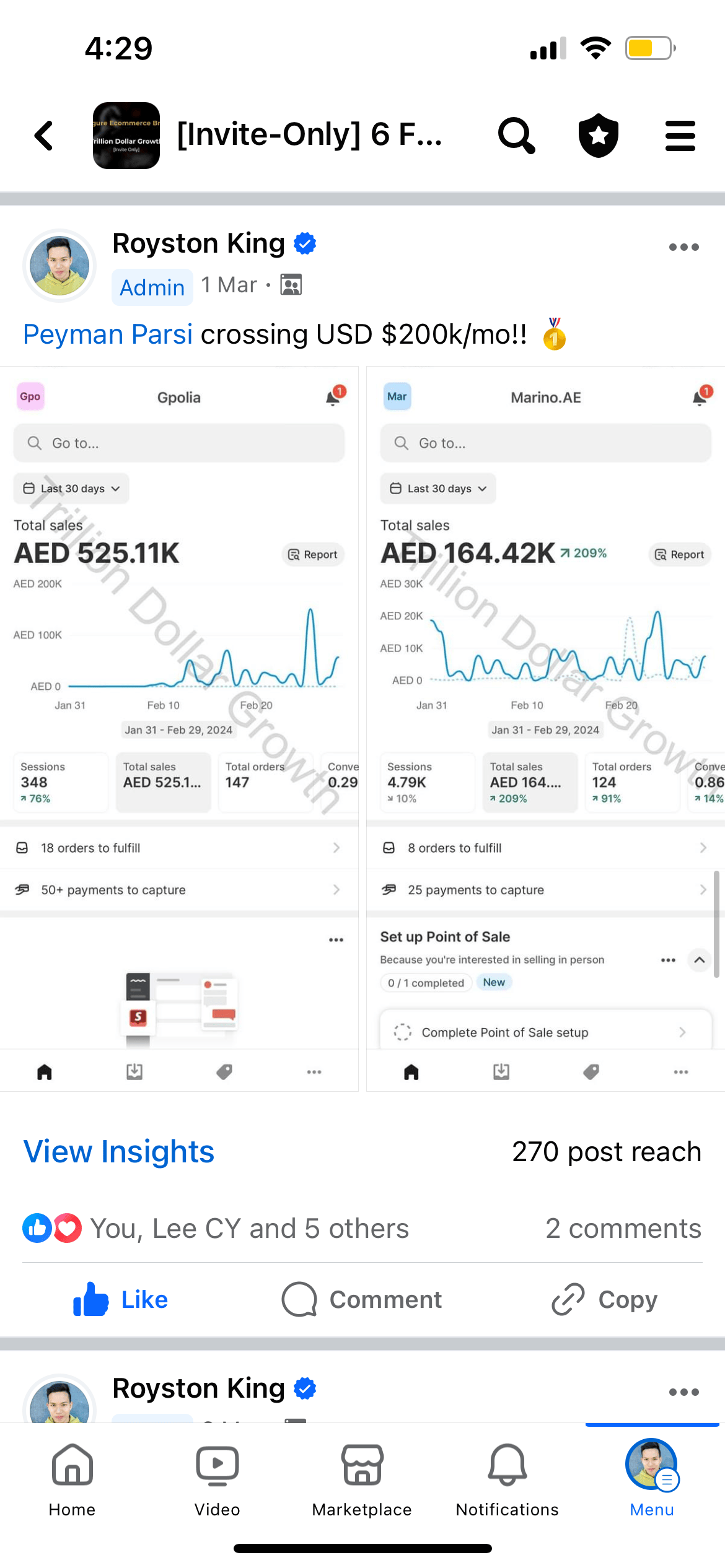This screenshot has height=1568, width=725.
Task: Open the Marketplace tab
Action: tap(362, 1481)
